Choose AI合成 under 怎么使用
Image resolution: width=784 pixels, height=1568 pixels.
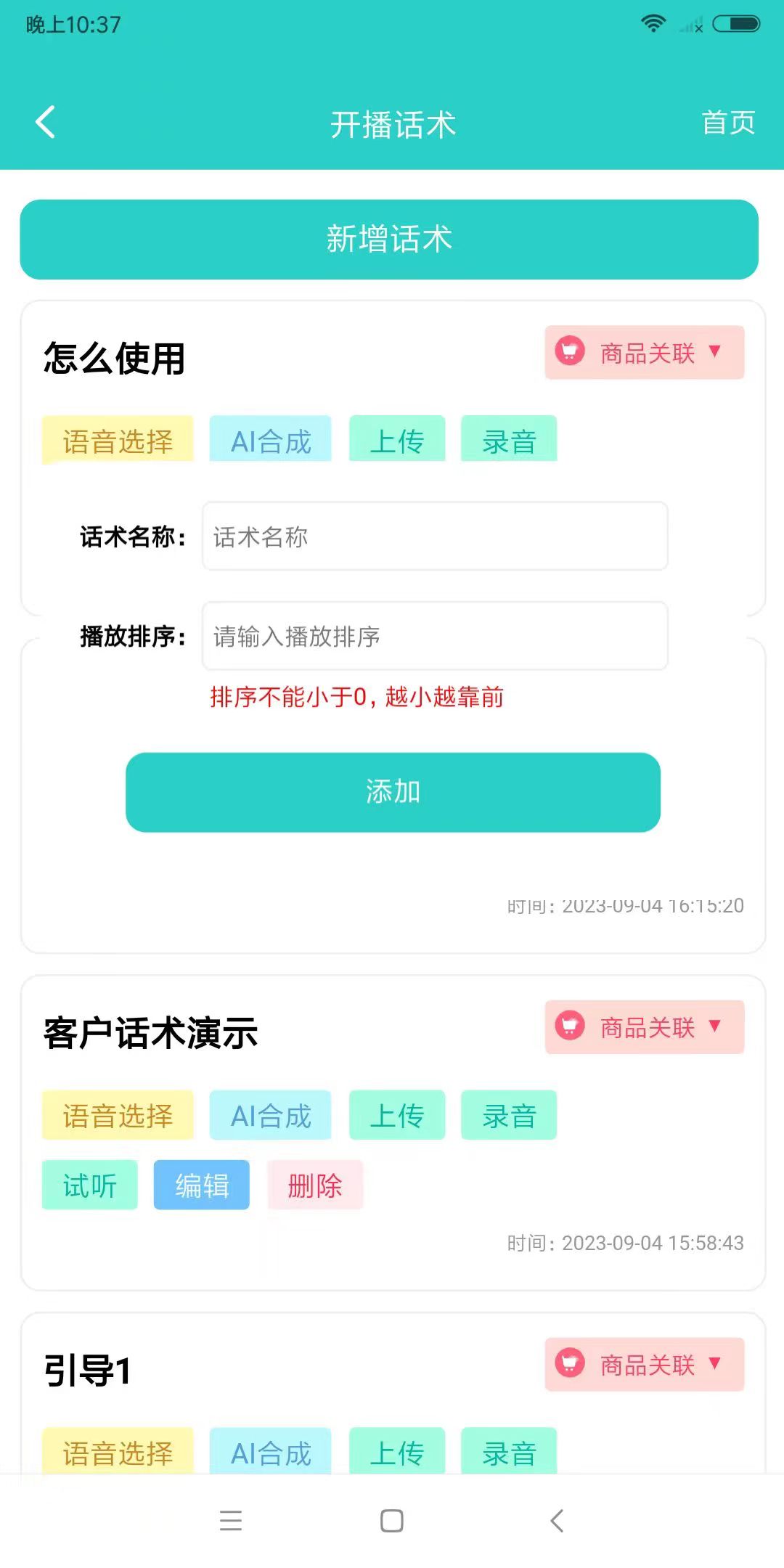[271, 440]
